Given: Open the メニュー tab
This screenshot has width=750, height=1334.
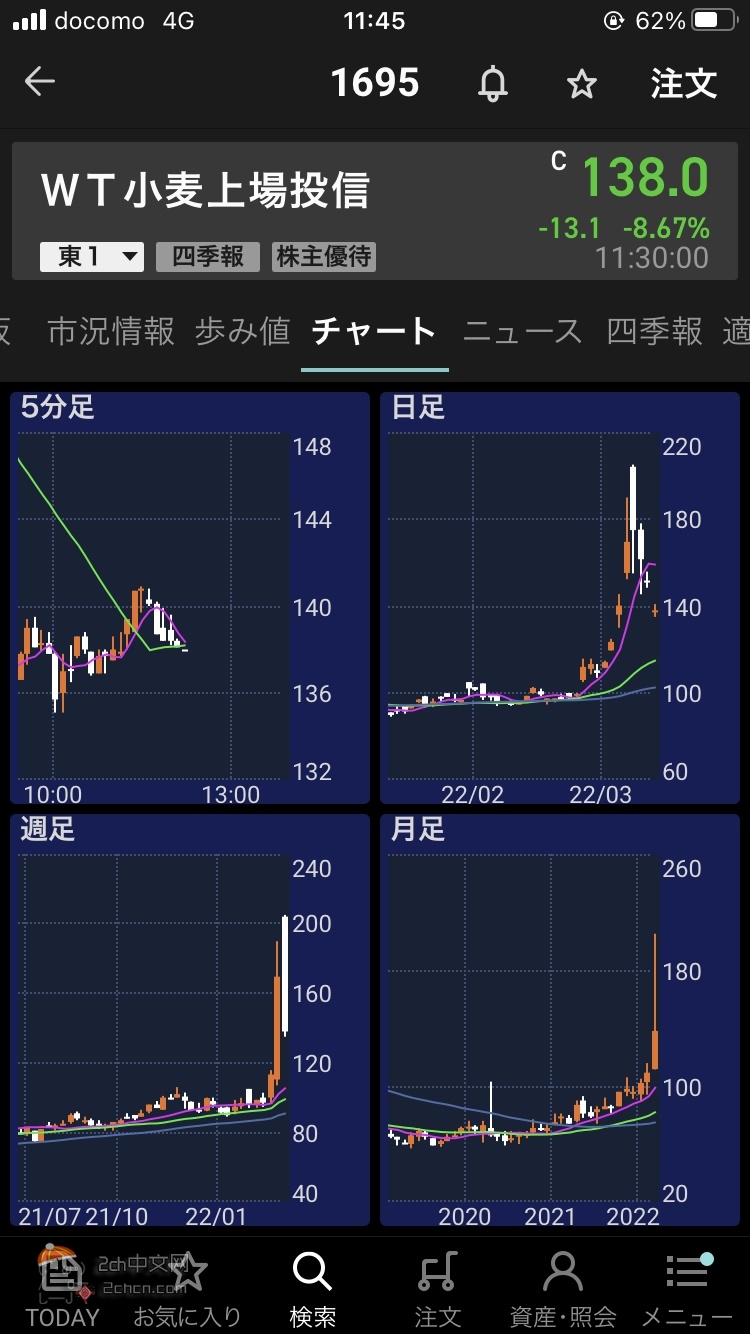Looking at the screenshot, I should (x=687, y=1290).
